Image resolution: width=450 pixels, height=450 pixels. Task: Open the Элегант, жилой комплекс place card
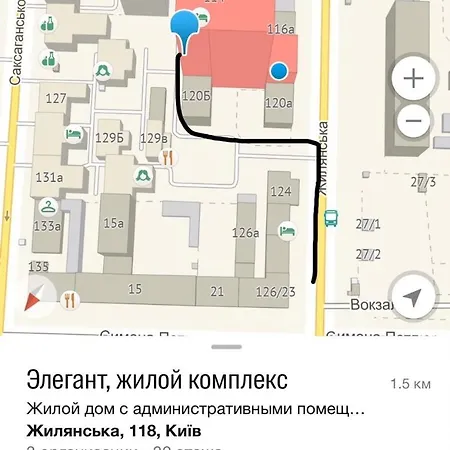click(x=157, y=380)
